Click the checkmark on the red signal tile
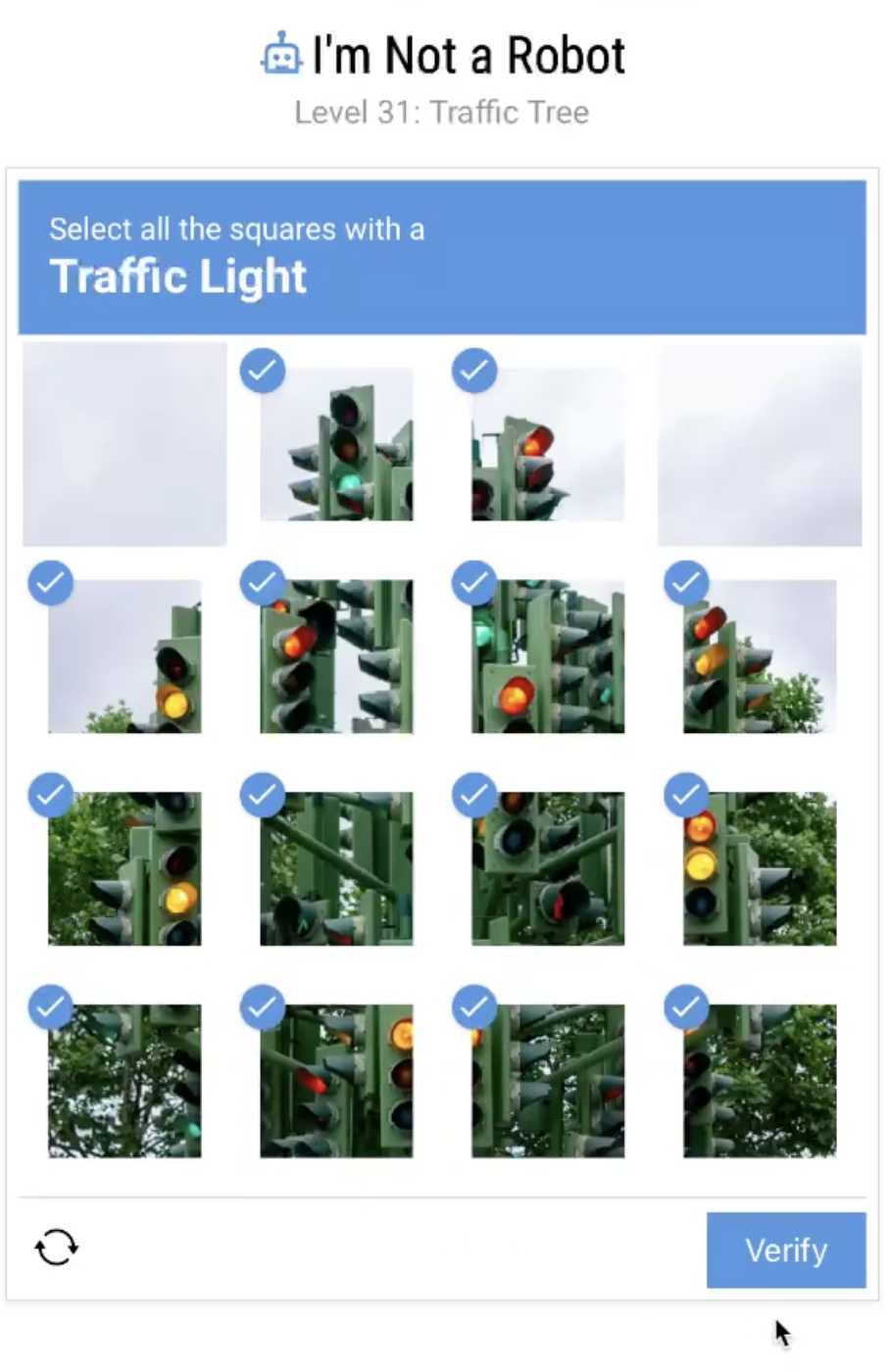Screen dimensions: 888x1372 (x=473, y=369)
